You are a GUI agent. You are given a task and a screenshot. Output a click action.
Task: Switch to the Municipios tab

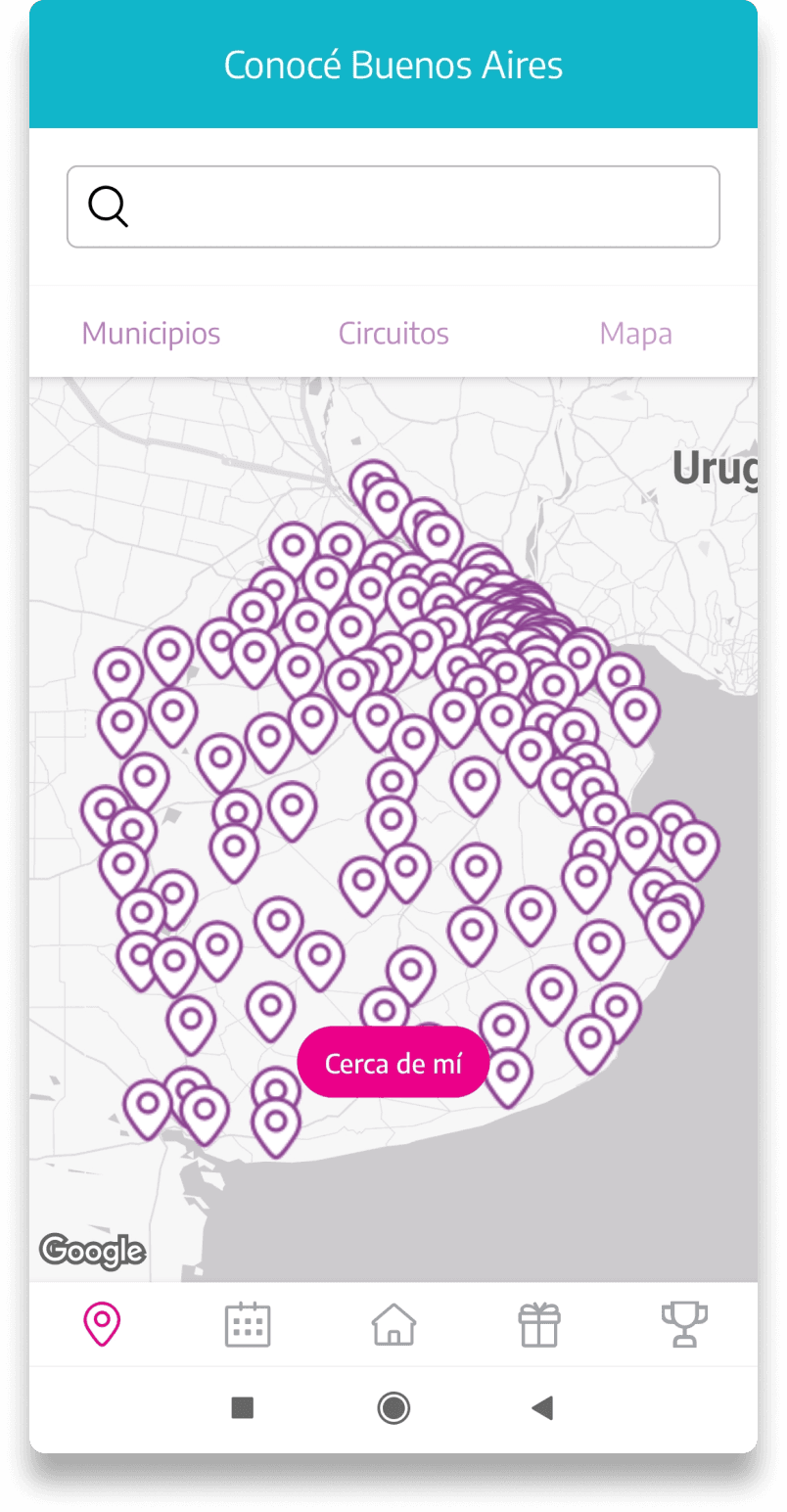151,334
